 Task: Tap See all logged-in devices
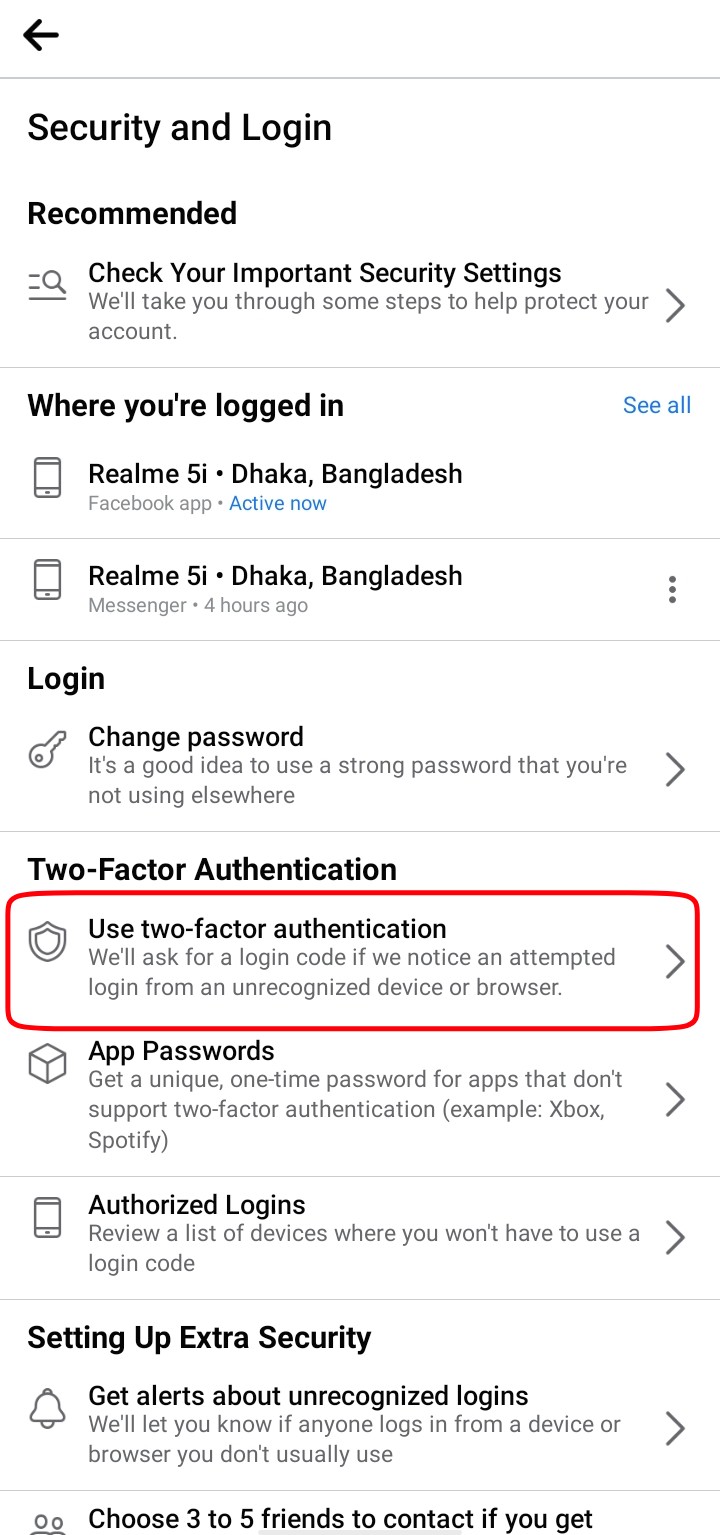click(x=656, y=405)
